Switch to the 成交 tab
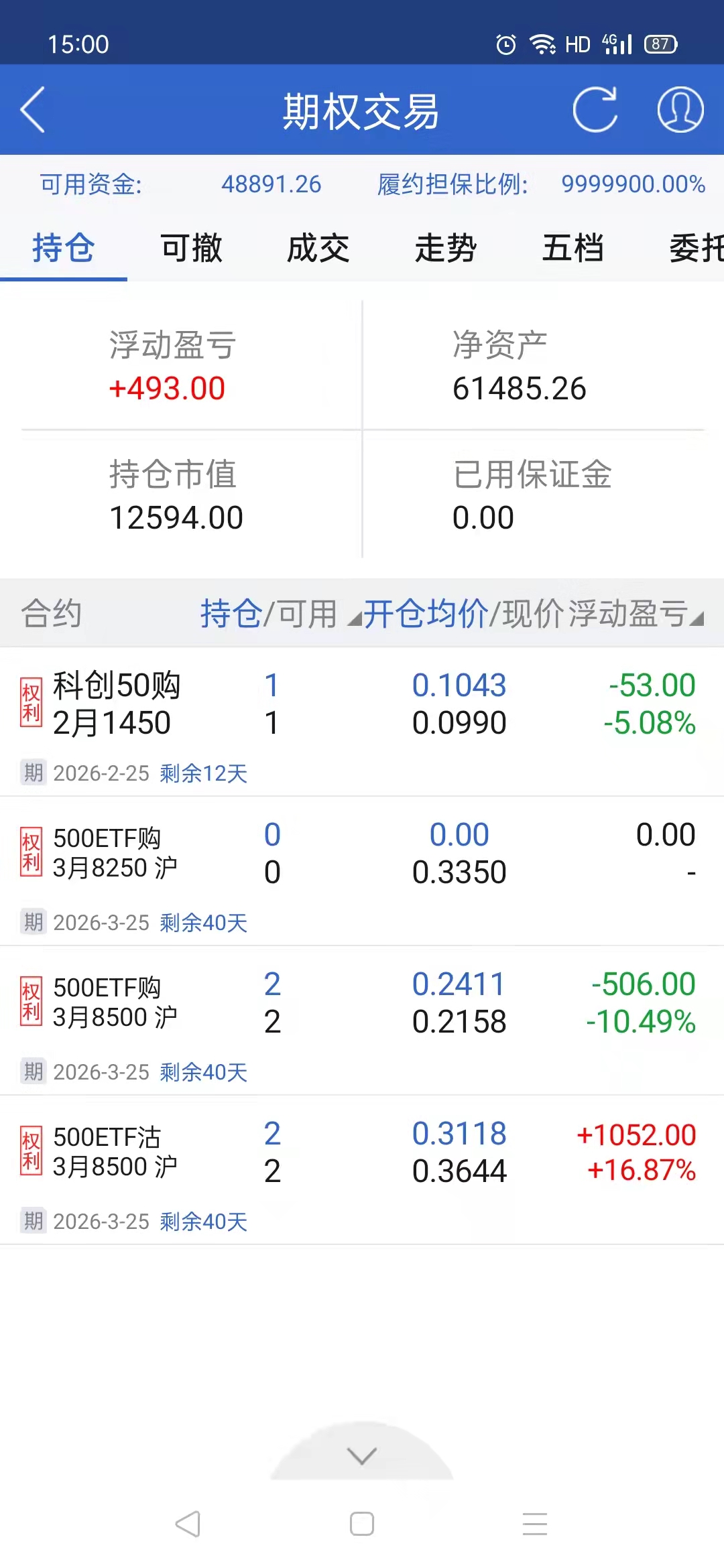Viewport: 724px width, 1568px height. point(318,249)
